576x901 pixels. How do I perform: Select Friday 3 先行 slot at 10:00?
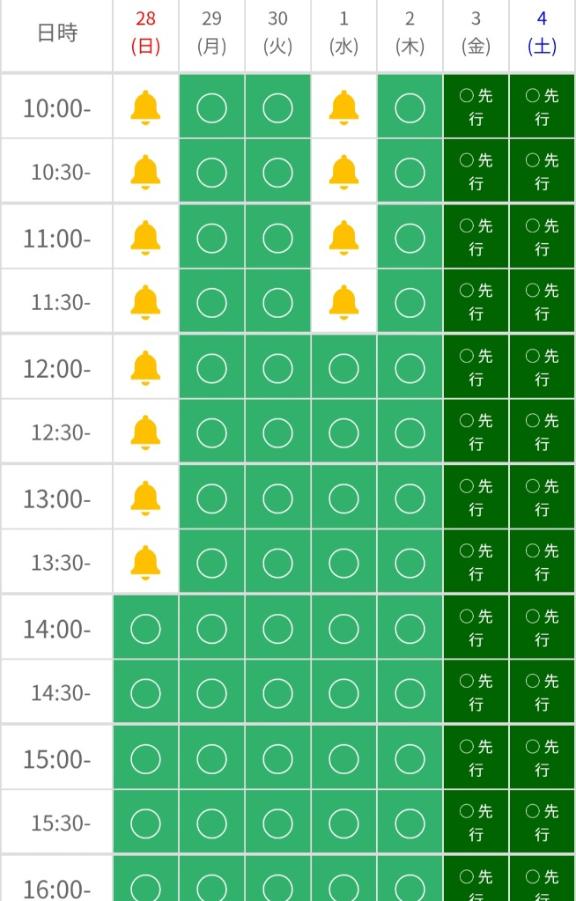[x=476, y=107]
